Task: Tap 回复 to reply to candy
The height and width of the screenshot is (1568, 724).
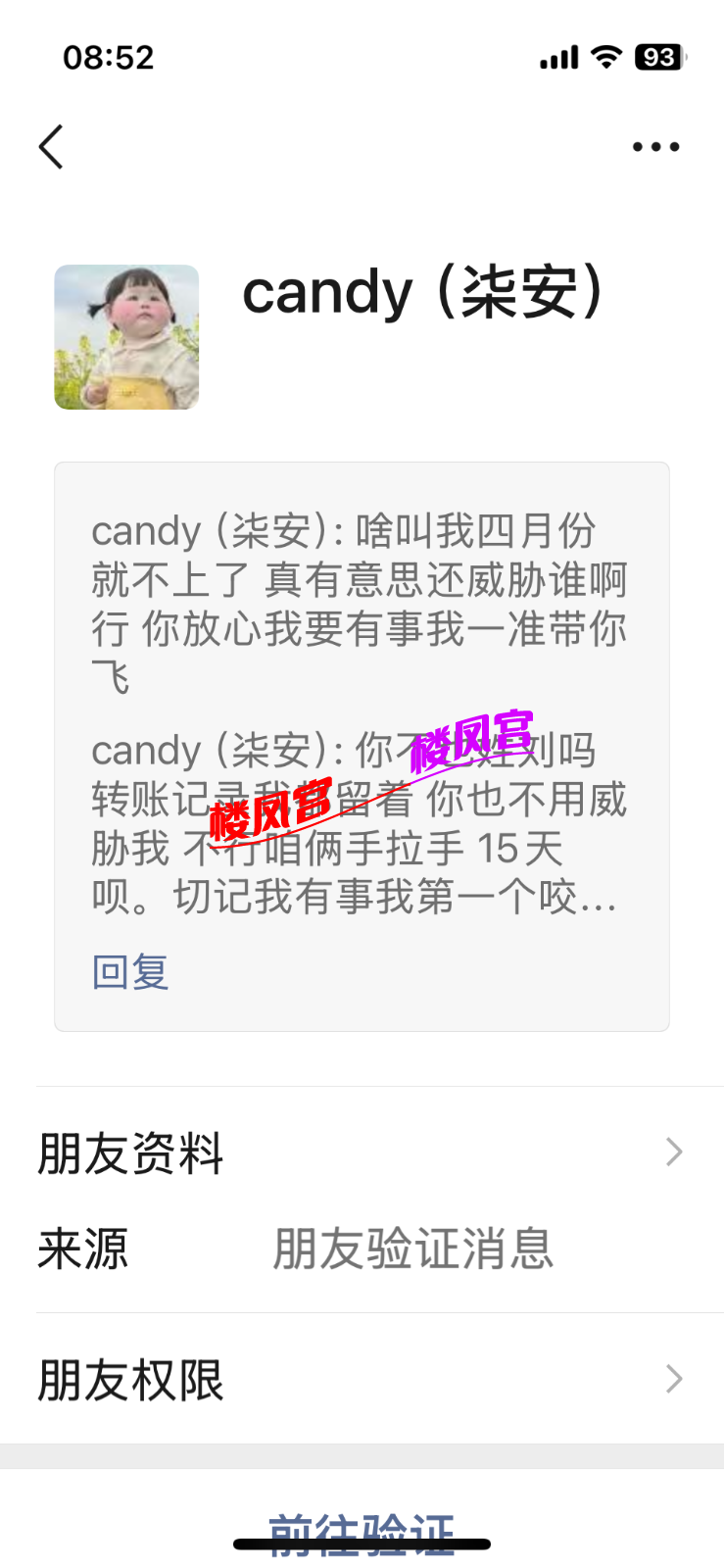Action: 130,972
